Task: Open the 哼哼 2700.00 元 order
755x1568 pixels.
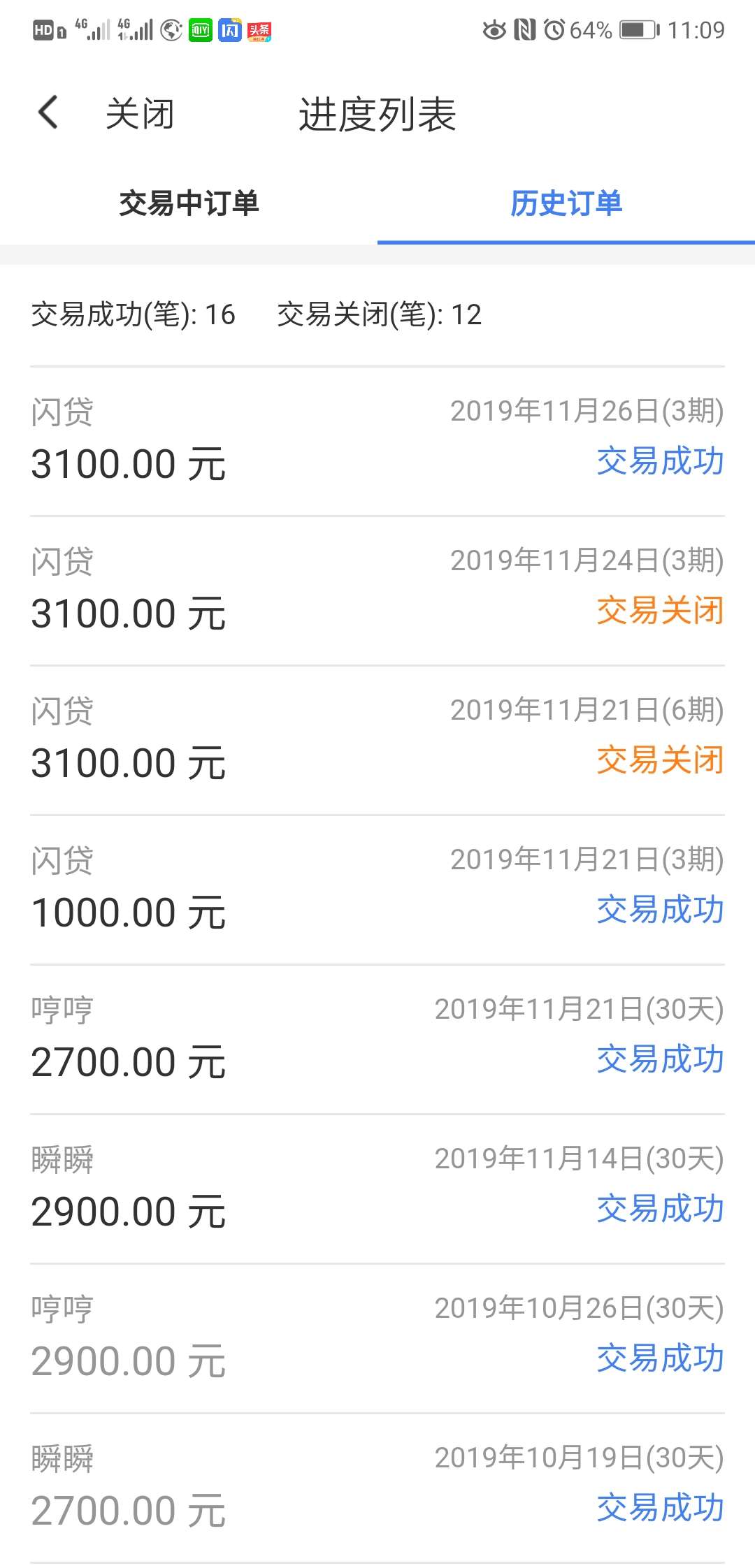Action: pyautogui.click(x=377, y=1040)
